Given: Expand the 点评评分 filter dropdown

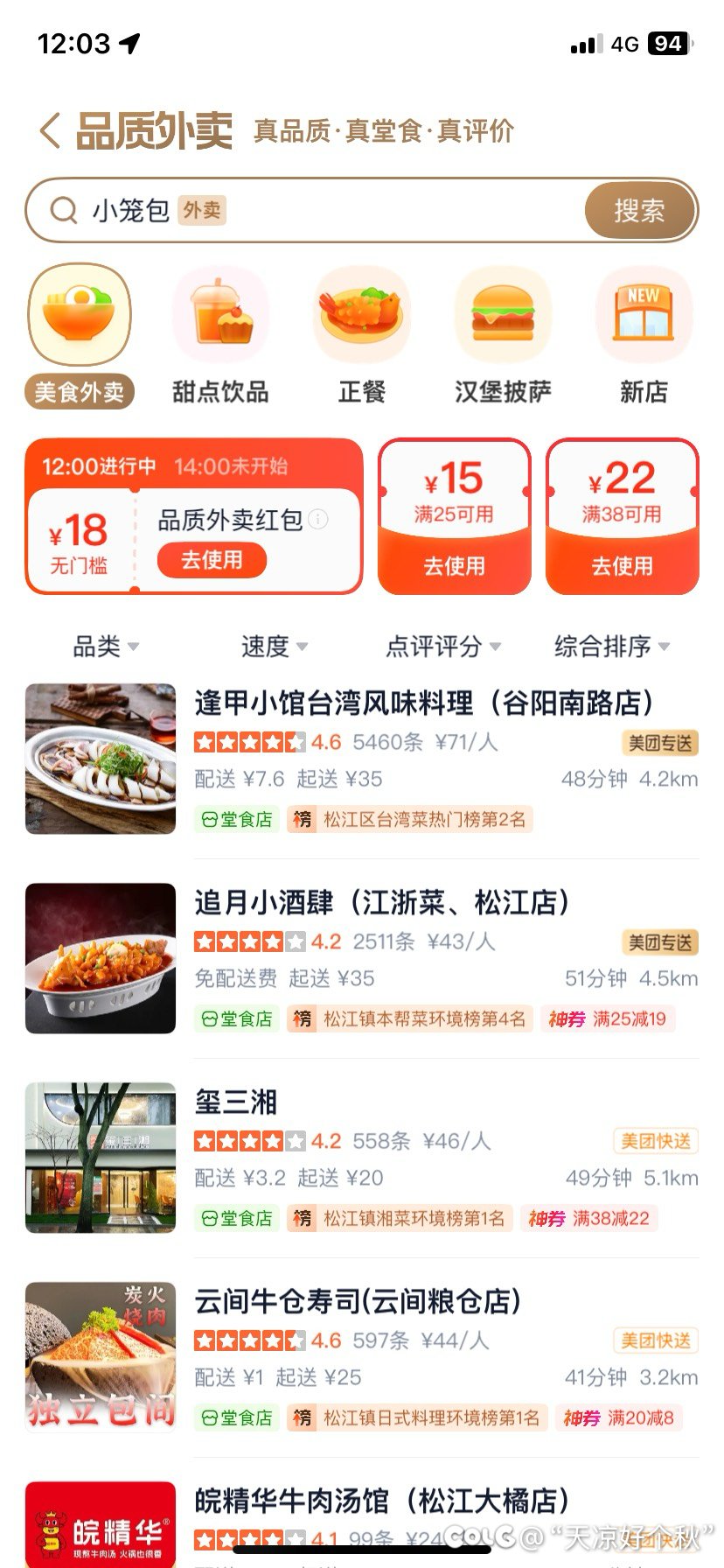Looking at the screenshot, I should coord(443,647).
